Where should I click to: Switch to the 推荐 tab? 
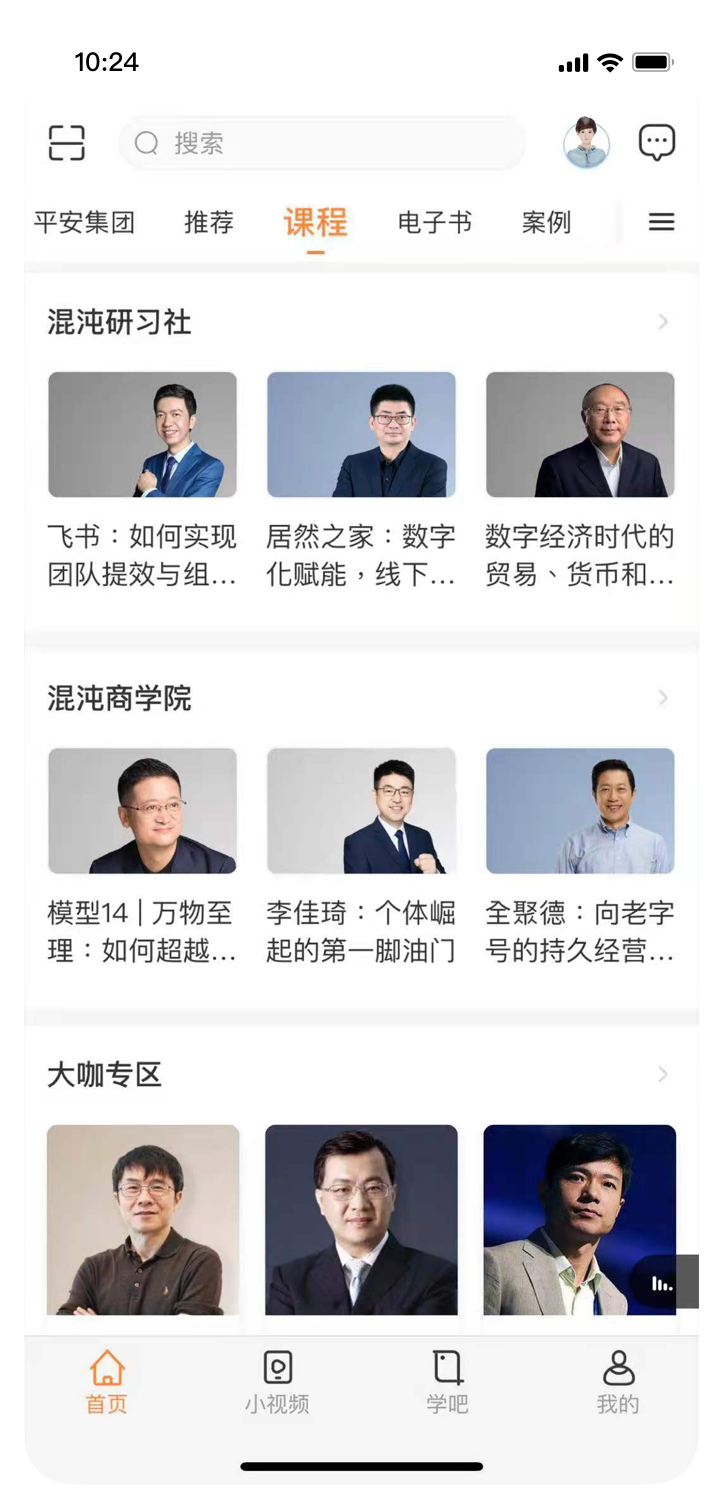coord(209,222)
